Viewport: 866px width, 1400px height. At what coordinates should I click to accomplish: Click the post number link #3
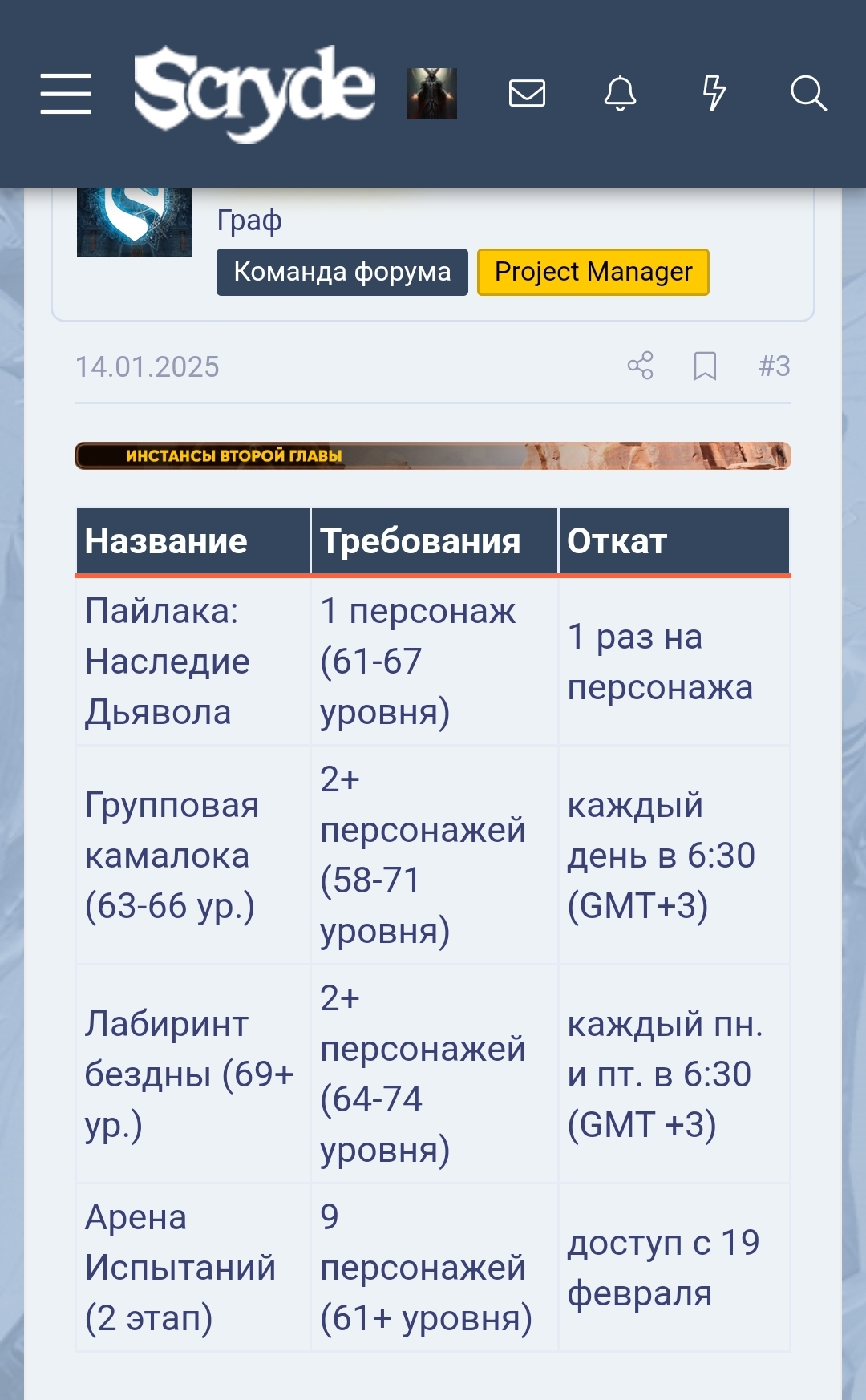click(x=772, y=368)
